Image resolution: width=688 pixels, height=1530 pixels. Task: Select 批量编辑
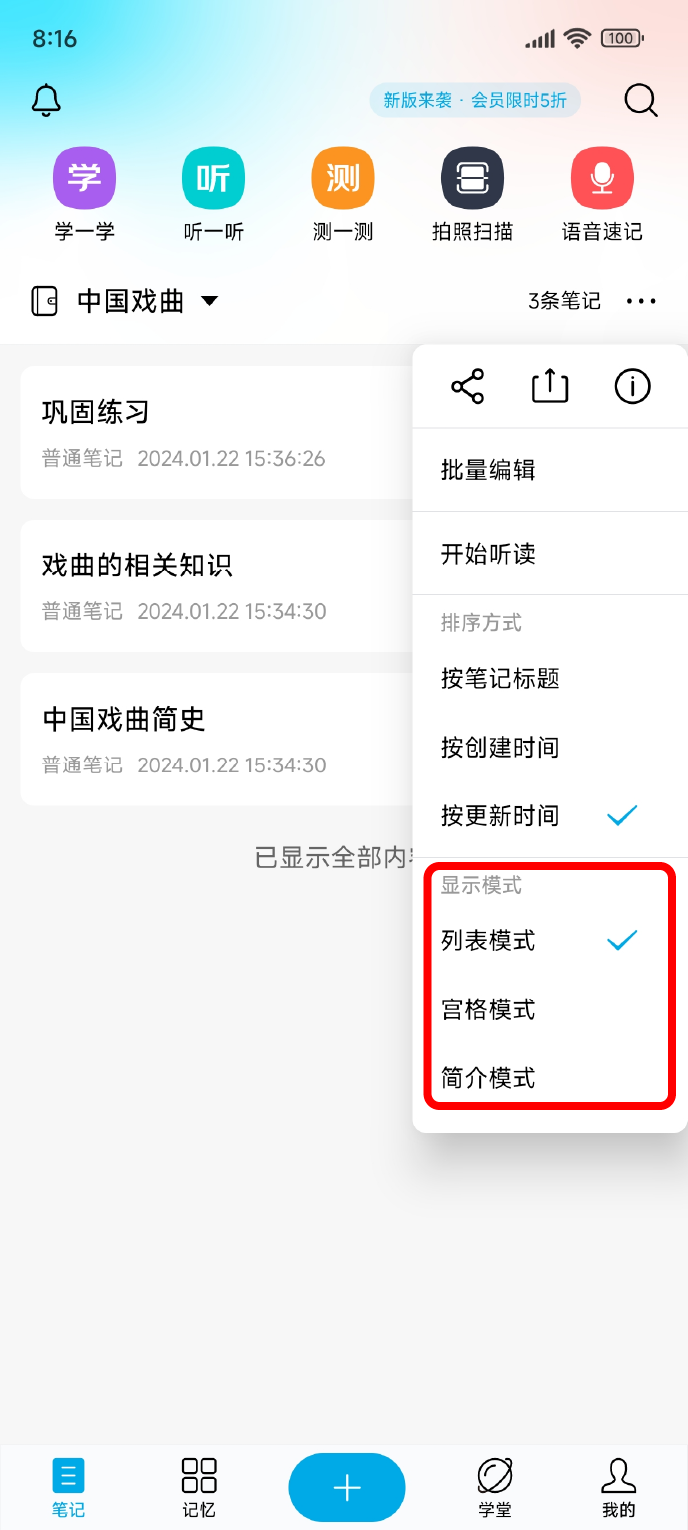click(x=550, y=470)
